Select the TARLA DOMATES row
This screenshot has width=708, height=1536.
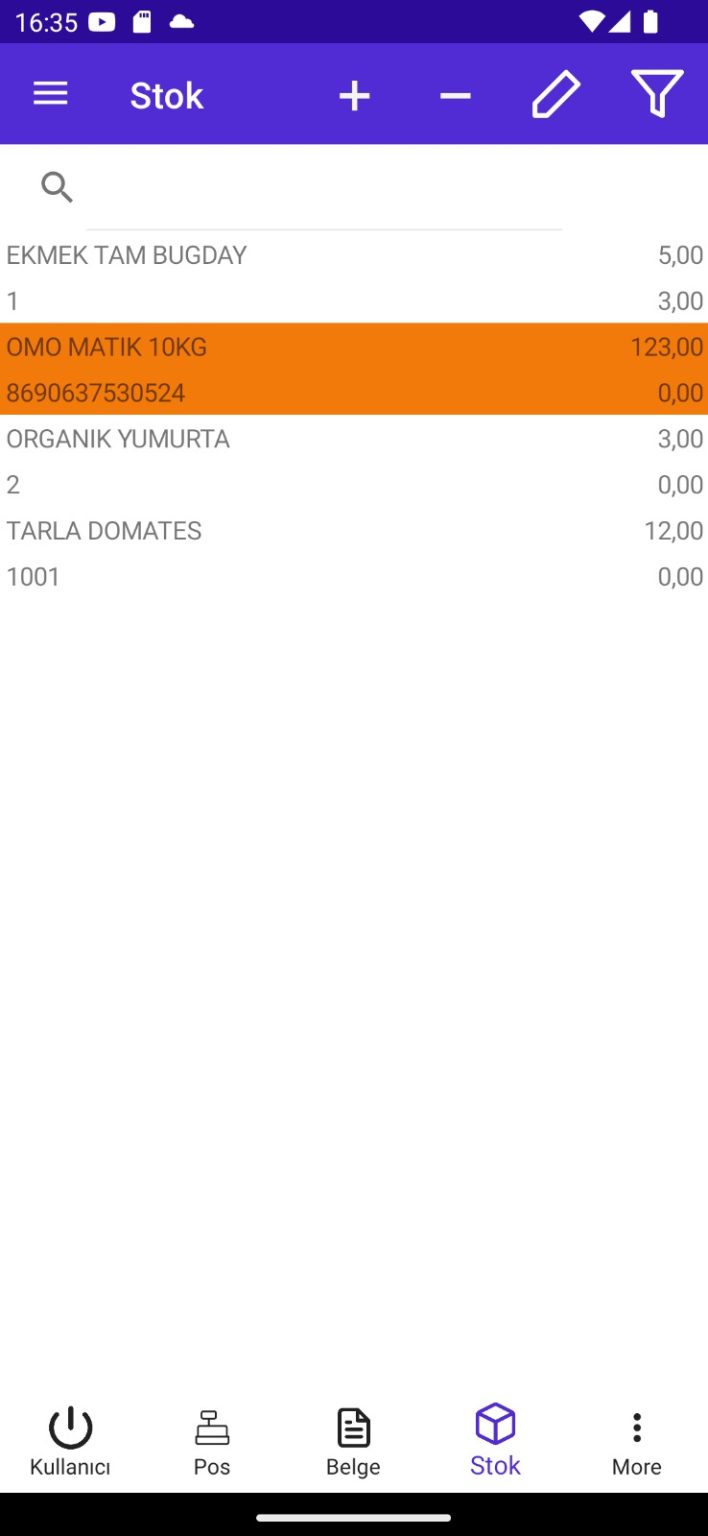click(354, 553)
